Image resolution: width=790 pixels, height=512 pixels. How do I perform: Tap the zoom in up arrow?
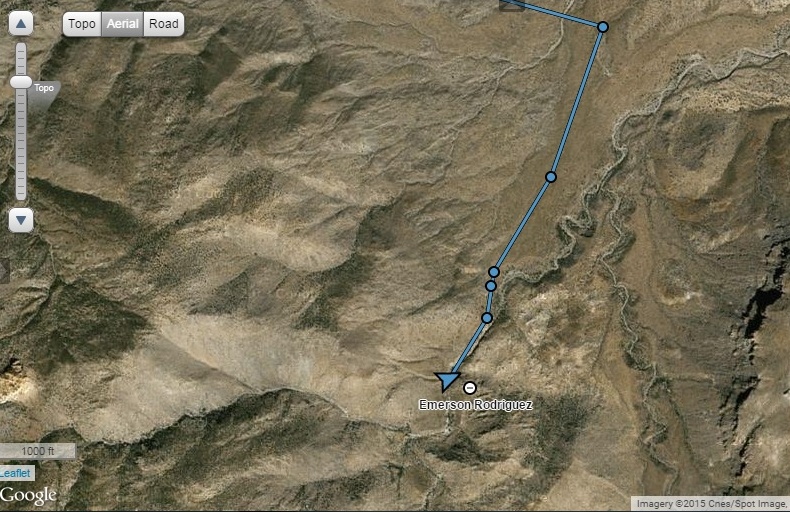click(21, 24)
